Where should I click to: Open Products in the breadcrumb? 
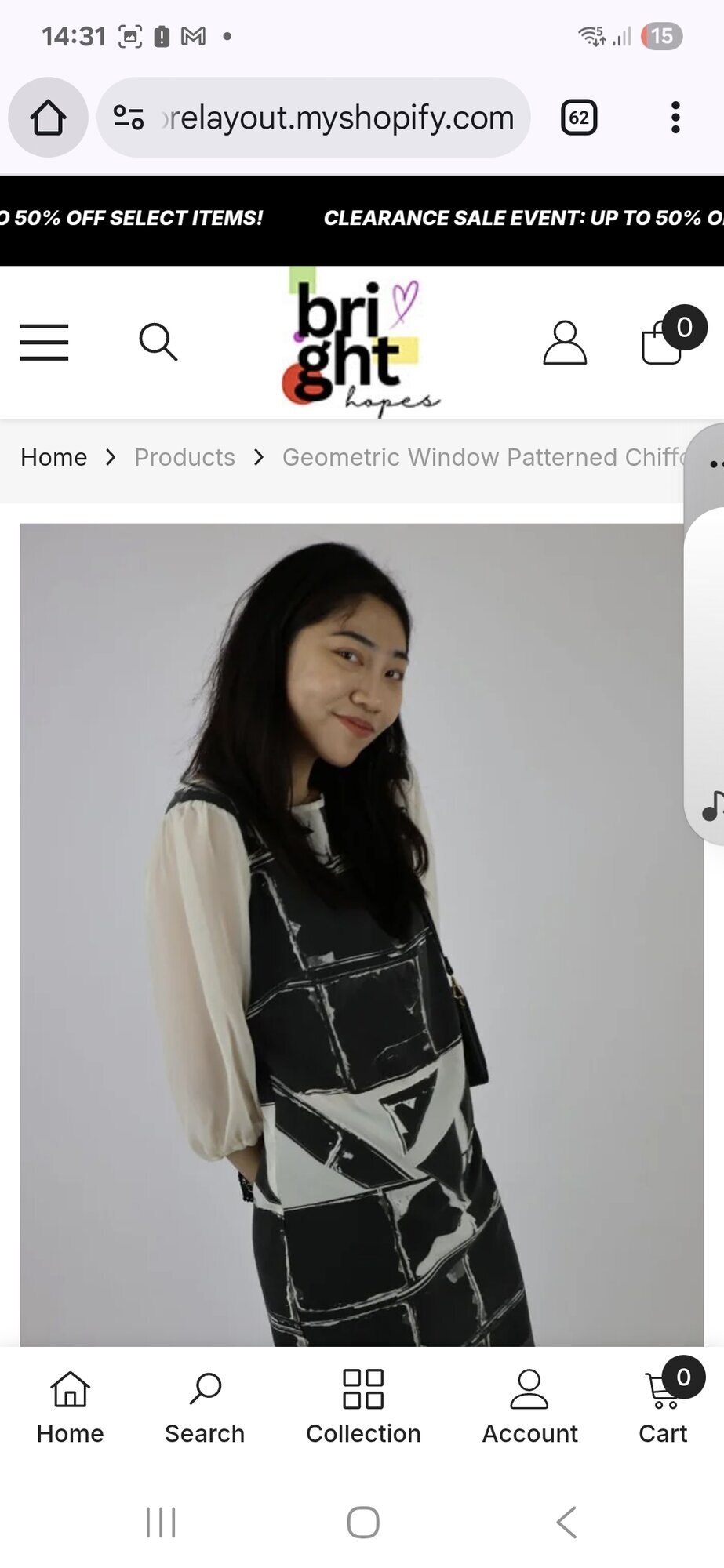click(184, 457)
